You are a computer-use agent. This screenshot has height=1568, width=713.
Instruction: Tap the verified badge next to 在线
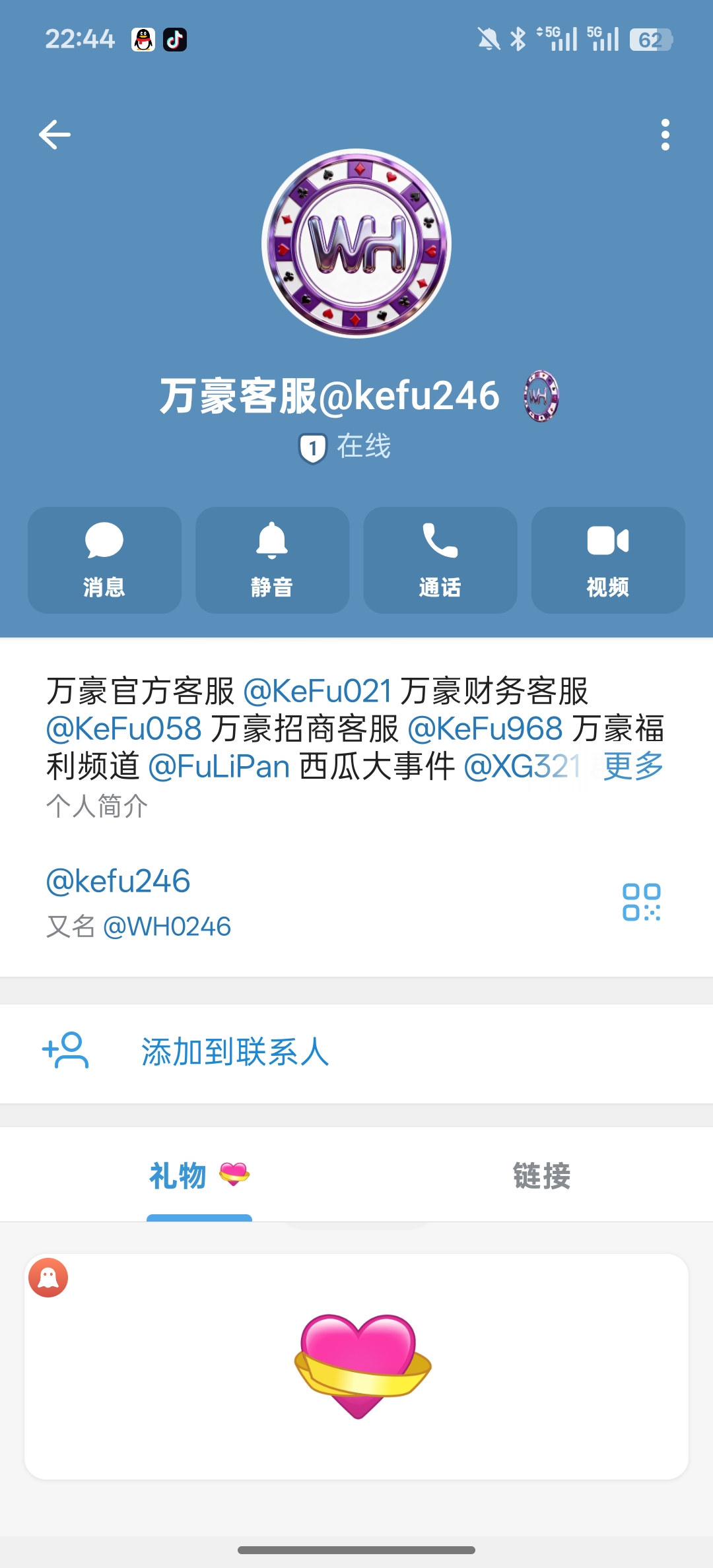[x=312, y=446]
